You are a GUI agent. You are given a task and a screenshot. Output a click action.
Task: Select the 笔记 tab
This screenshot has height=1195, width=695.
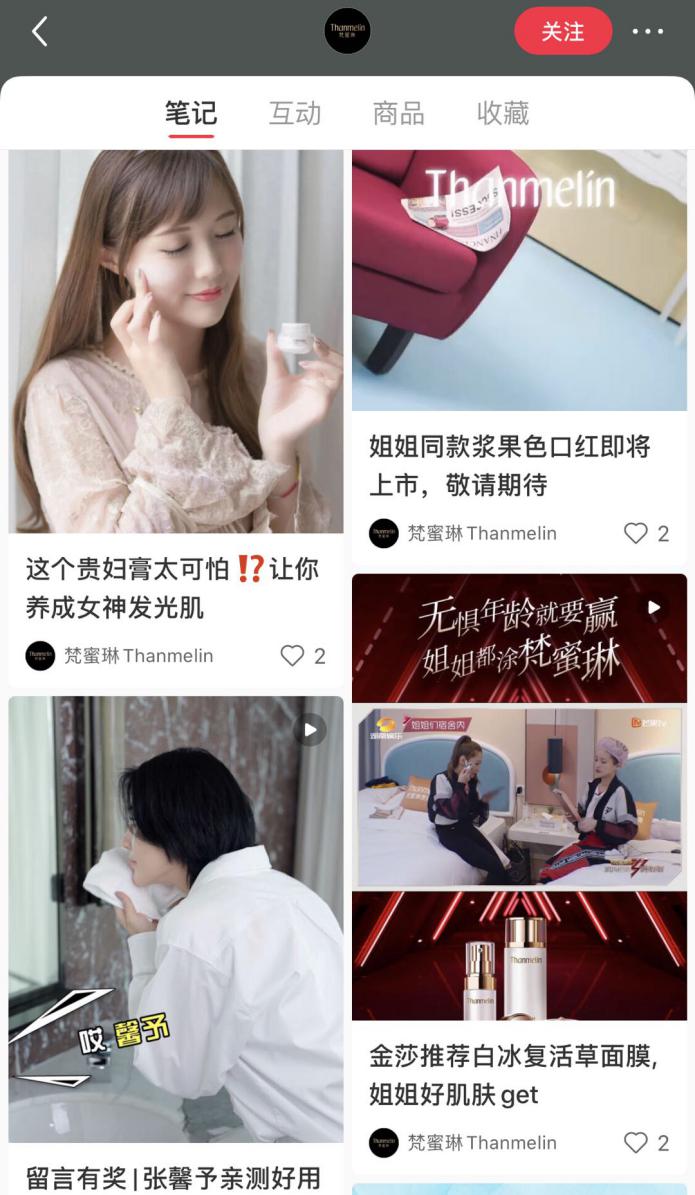191,113
